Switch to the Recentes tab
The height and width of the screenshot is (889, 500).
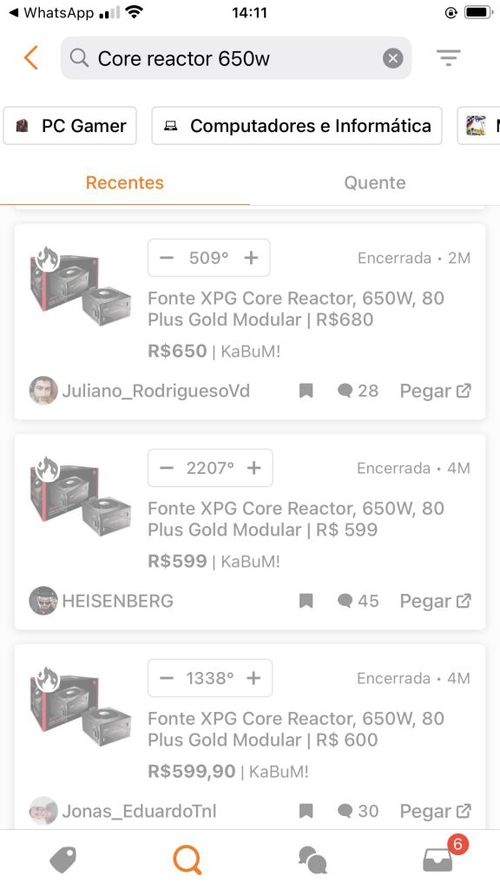(x=125, y=183)
